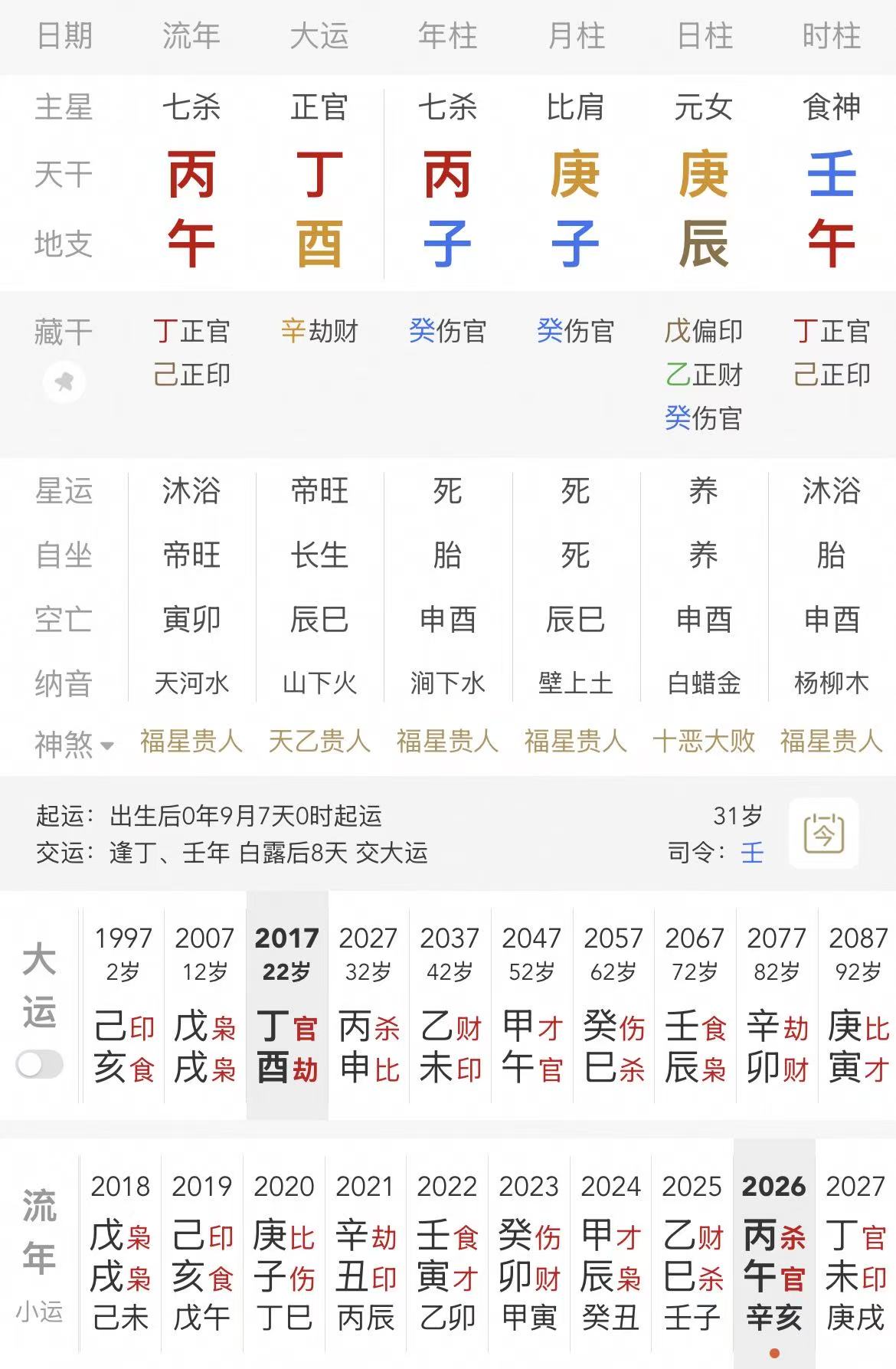Image resolution: width=896 pixels, height=1369 pixels.
Task: Toggle the switch under 大运
Action: 40,1064
